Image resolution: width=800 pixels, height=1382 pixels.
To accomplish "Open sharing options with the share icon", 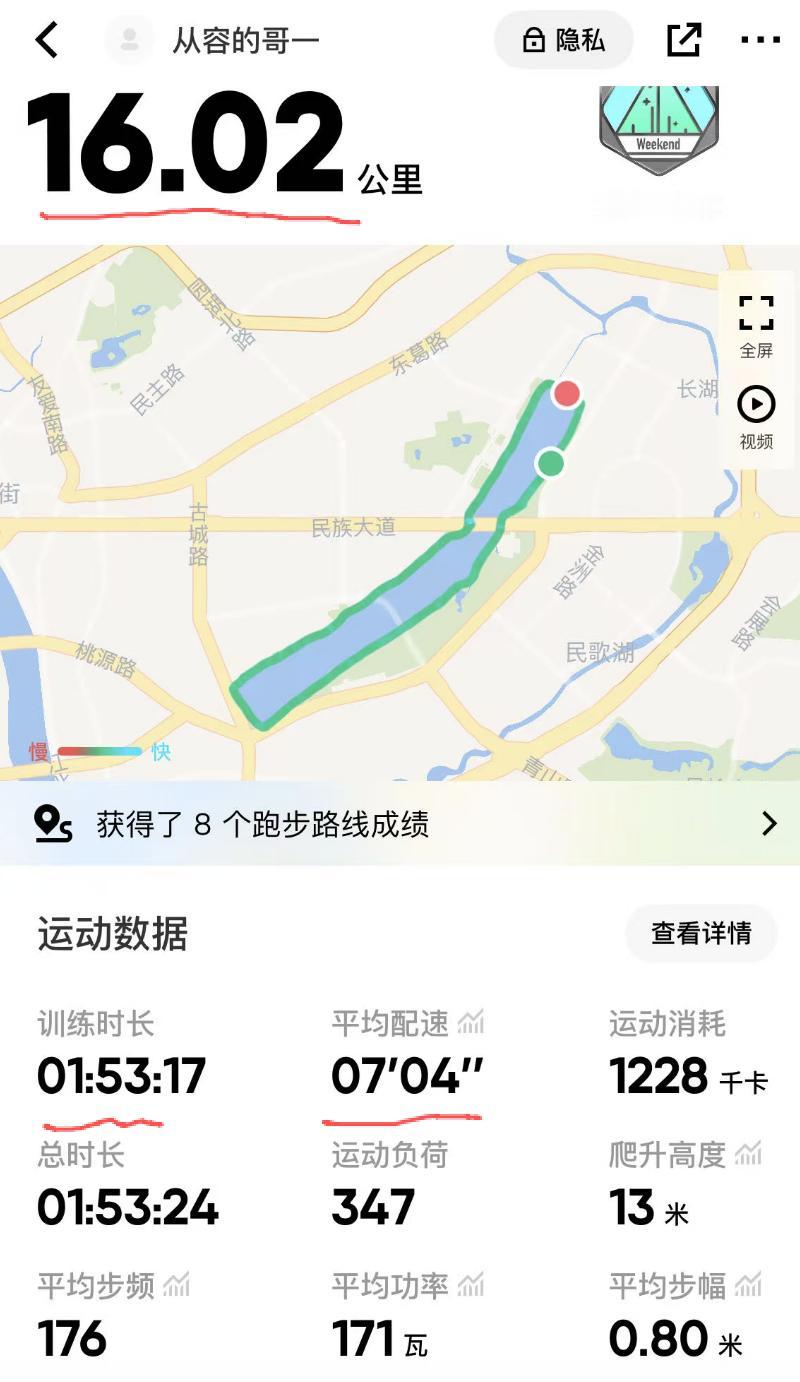I will pos(684,40).
